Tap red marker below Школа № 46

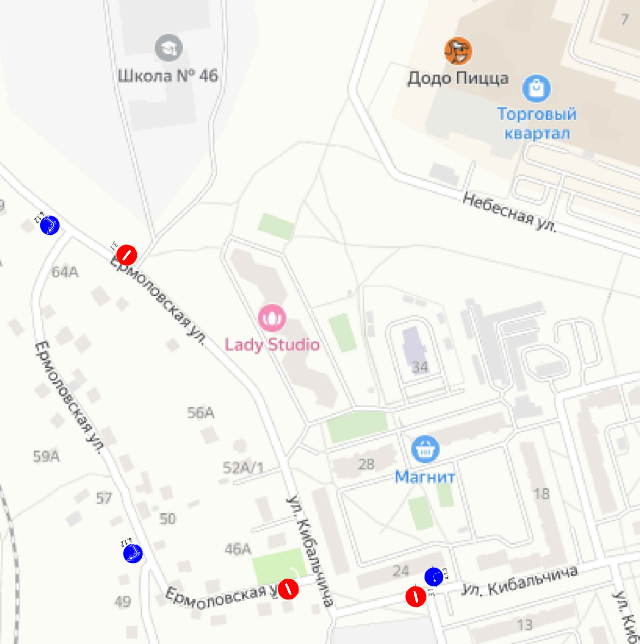(x=128, y=254)
